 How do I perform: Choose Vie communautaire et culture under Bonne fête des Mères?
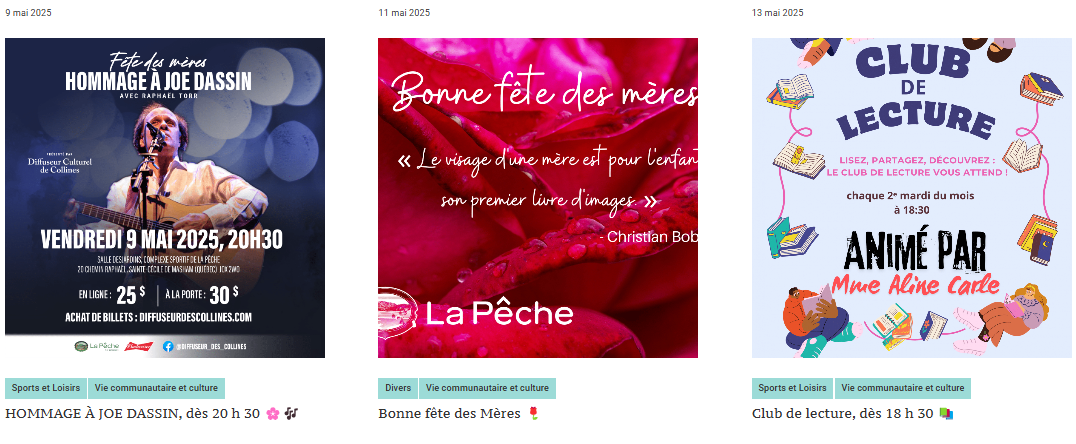(x=487, y=388)
